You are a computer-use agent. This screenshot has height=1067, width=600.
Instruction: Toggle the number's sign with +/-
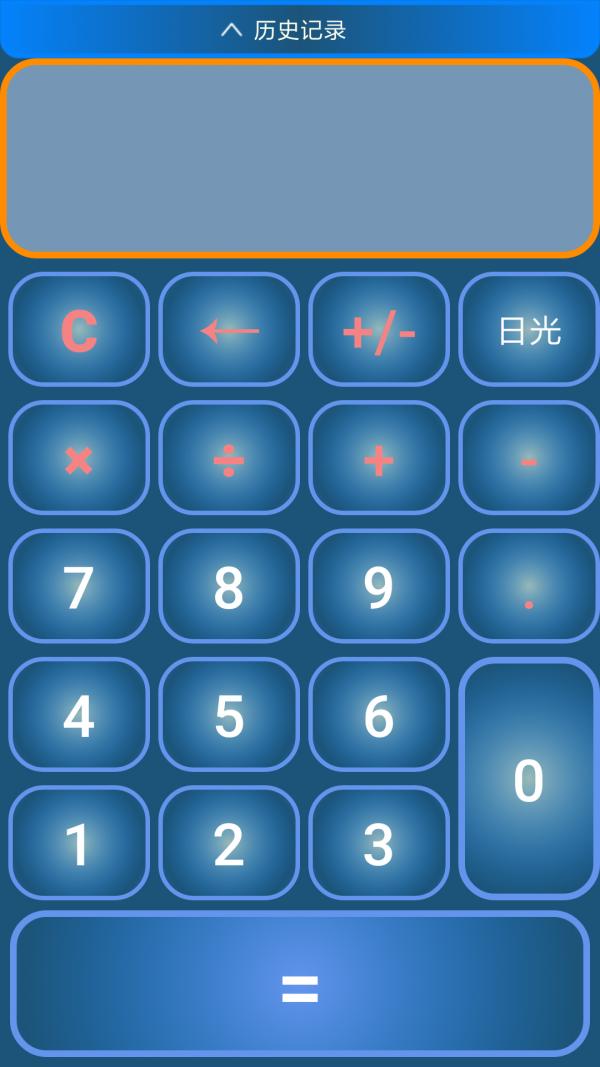coord(379,330)
